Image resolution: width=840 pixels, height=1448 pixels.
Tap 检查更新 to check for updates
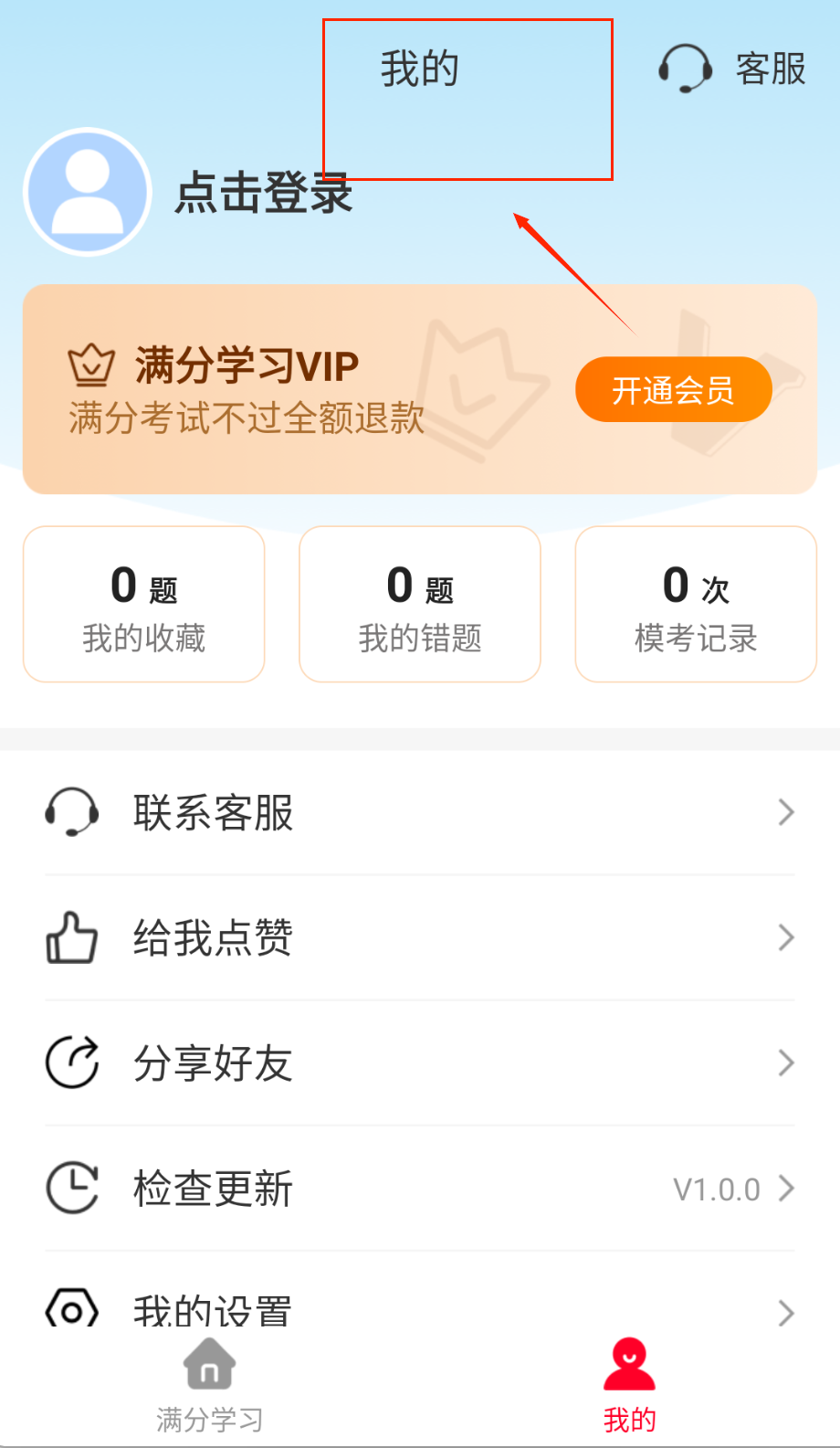click(x=420, y=1188)
